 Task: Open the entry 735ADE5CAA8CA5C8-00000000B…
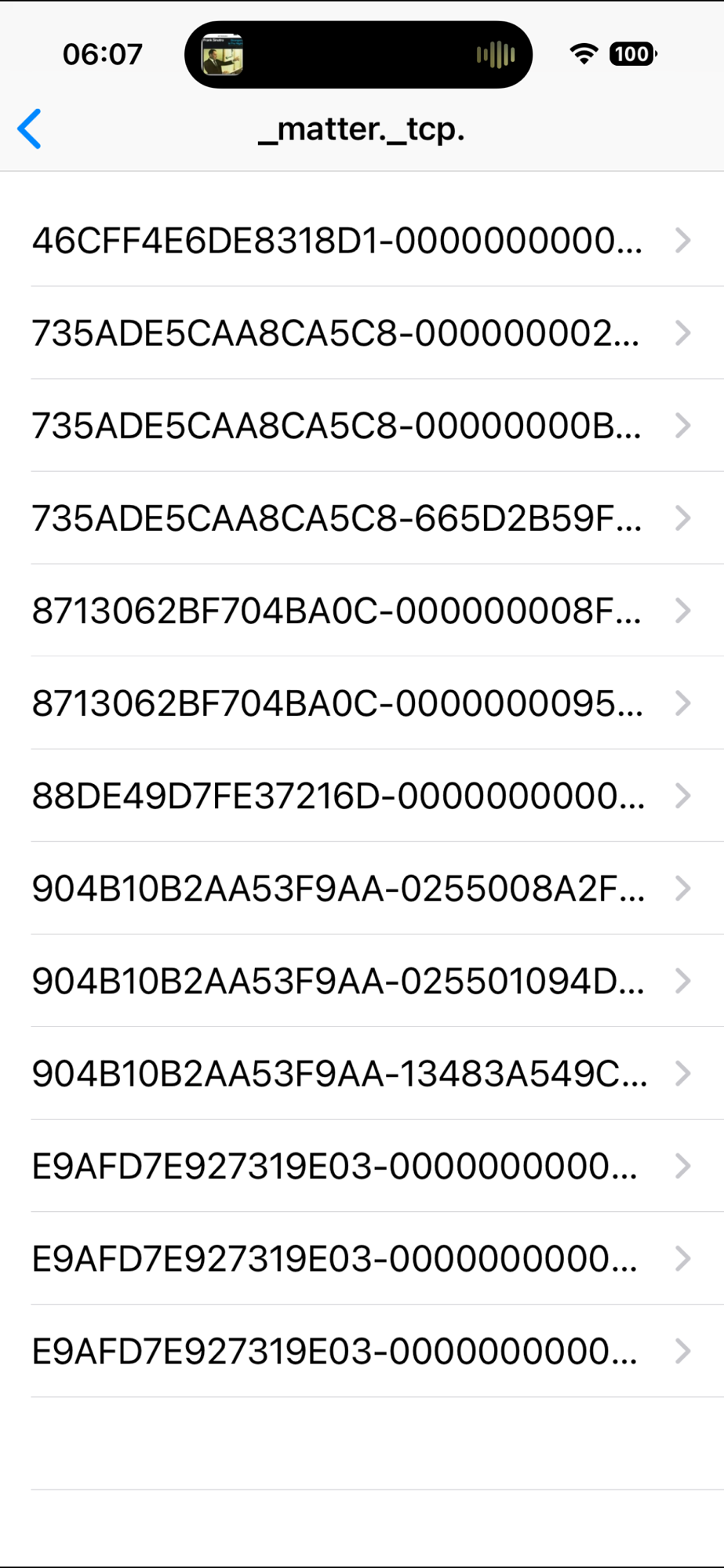361,426
